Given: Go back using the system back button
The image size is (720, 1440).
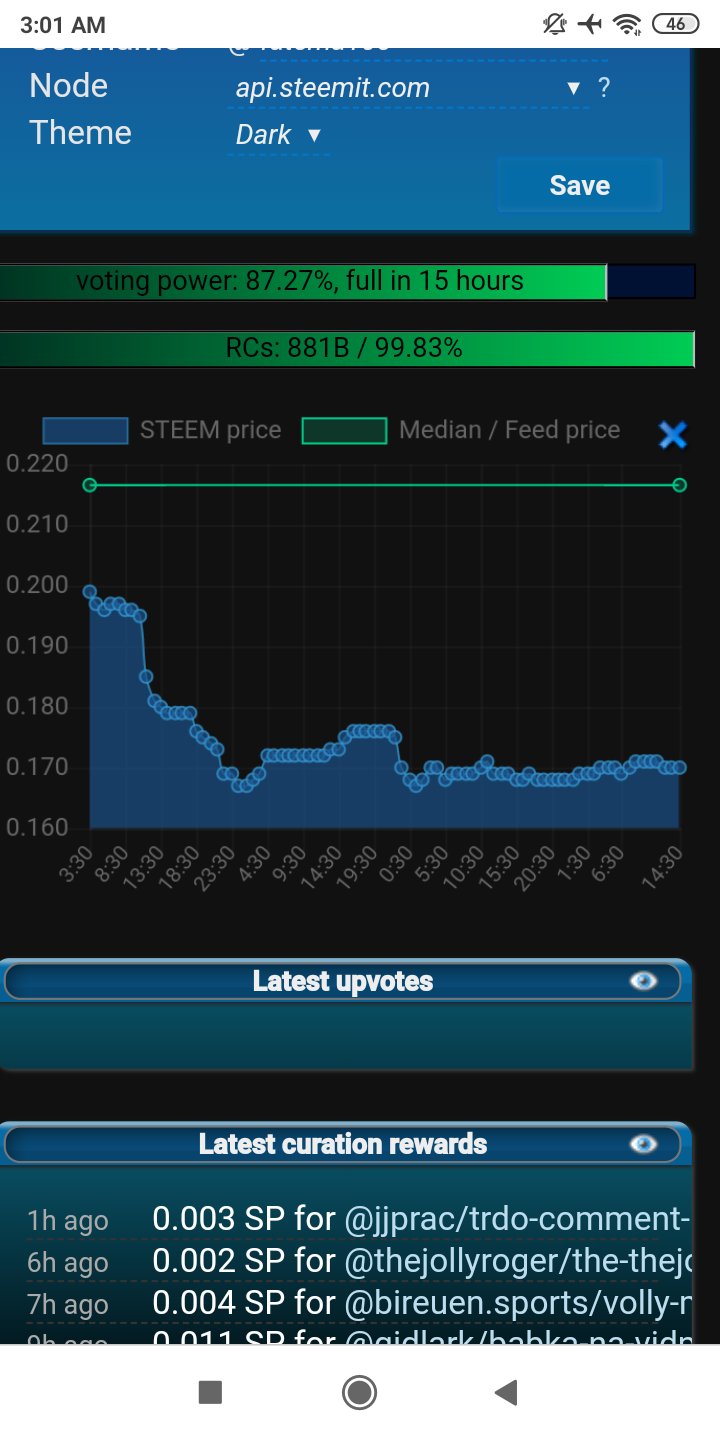Looking at the screenshot, I should coord(506,1392).
